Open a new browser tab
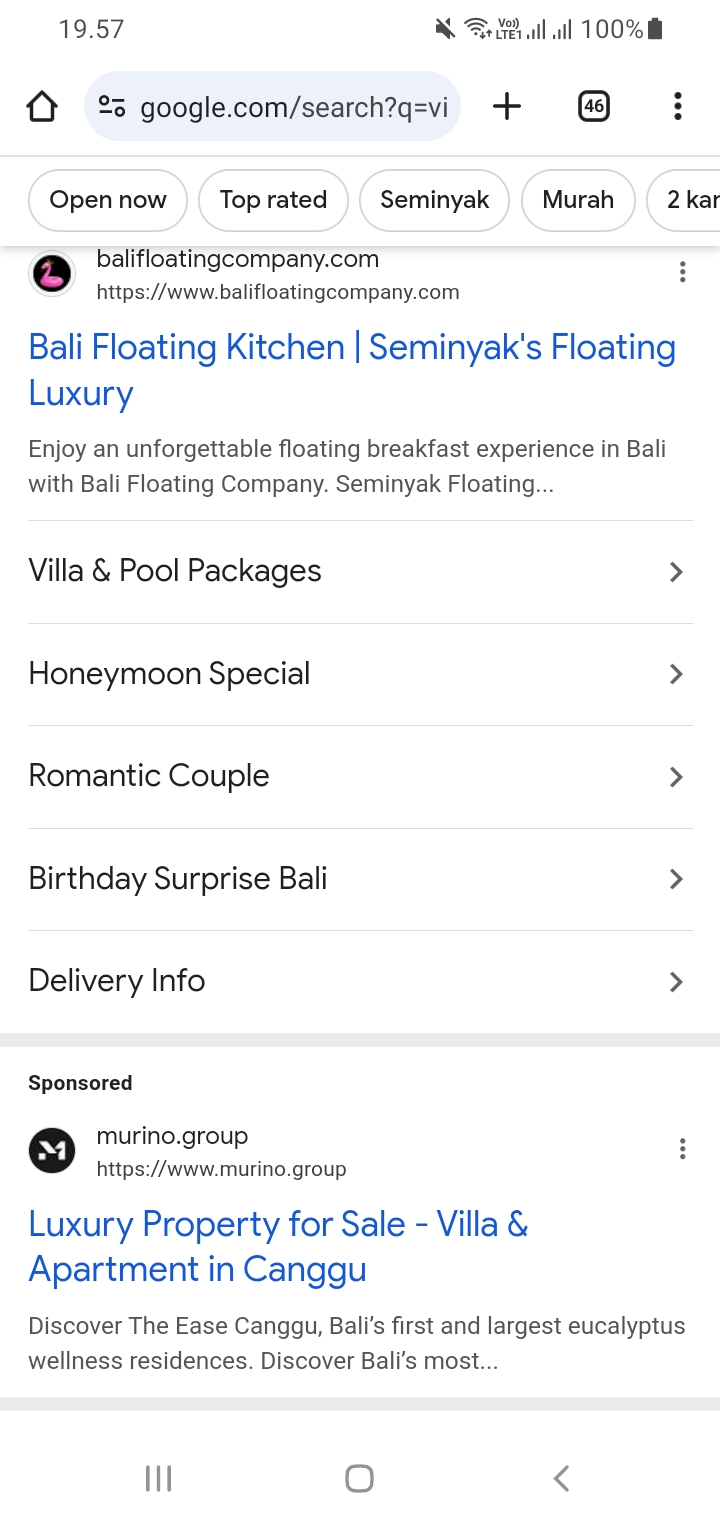This screenshot has width=720, height=1520. (507, 106)
